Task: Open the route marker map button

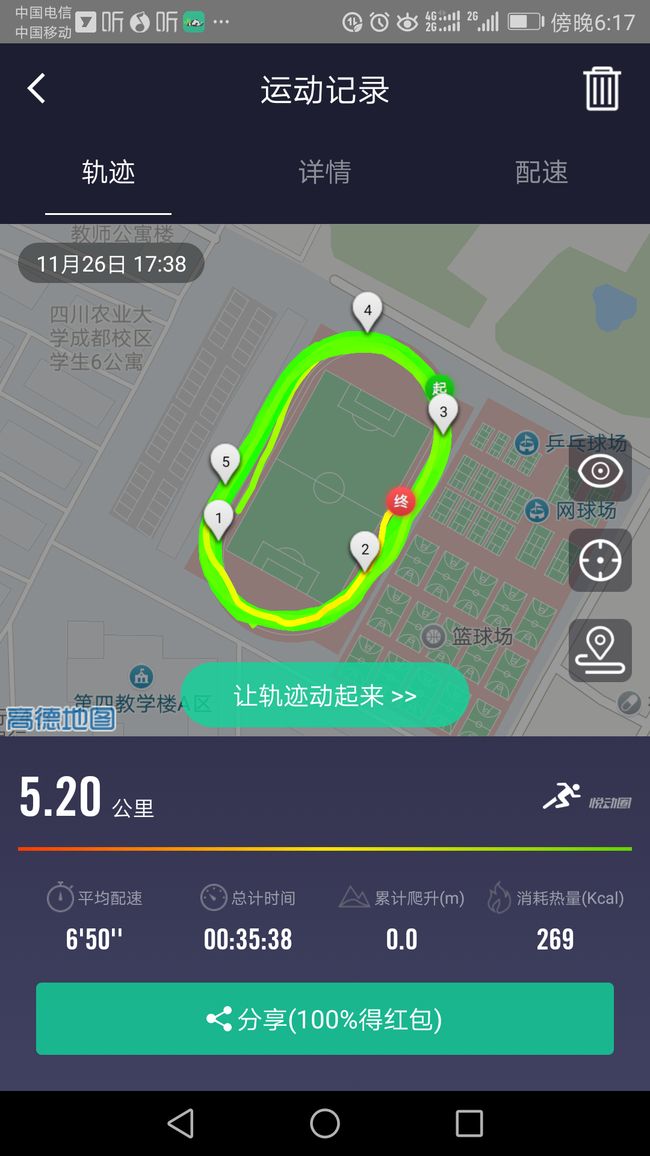Action: pyautogui.click(x=600, y=650)
